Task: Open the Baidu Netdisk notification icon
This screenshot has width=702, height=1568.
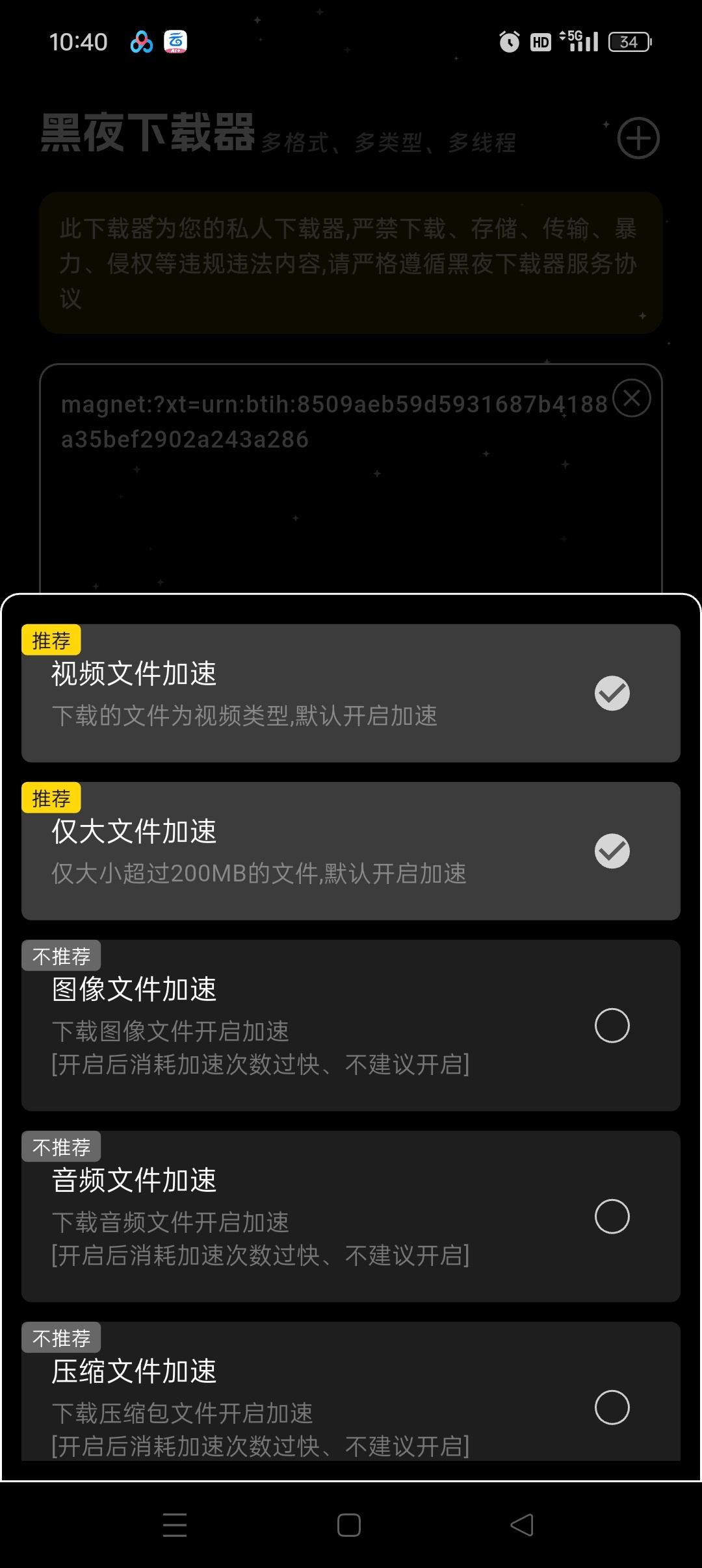Action: coord(141,42)
